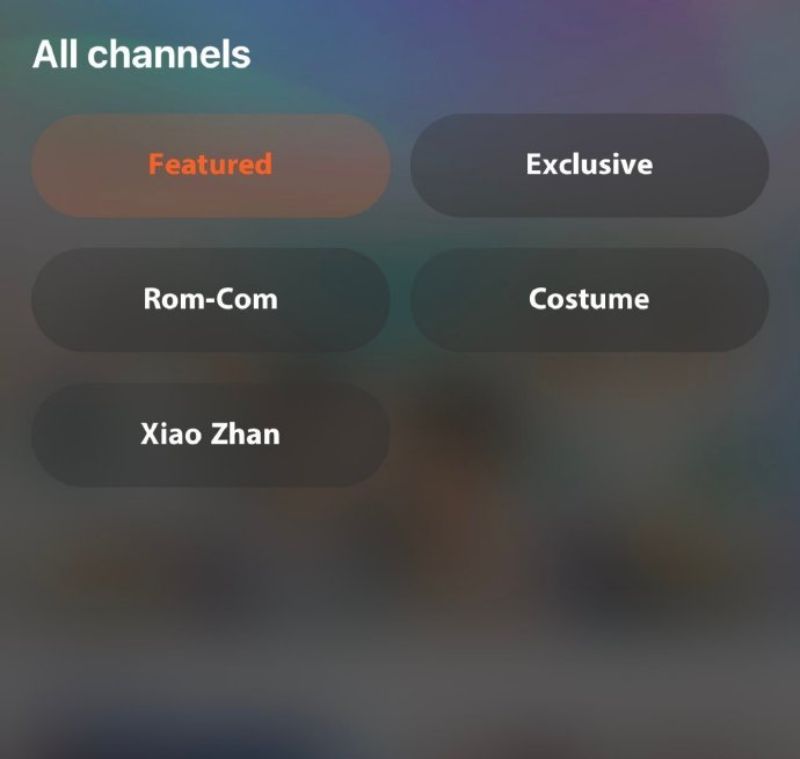The height and width of the screenshot is (759, 800).
Task: Go to the Xiao Zhan channel
Action: [x=210, y=434]
